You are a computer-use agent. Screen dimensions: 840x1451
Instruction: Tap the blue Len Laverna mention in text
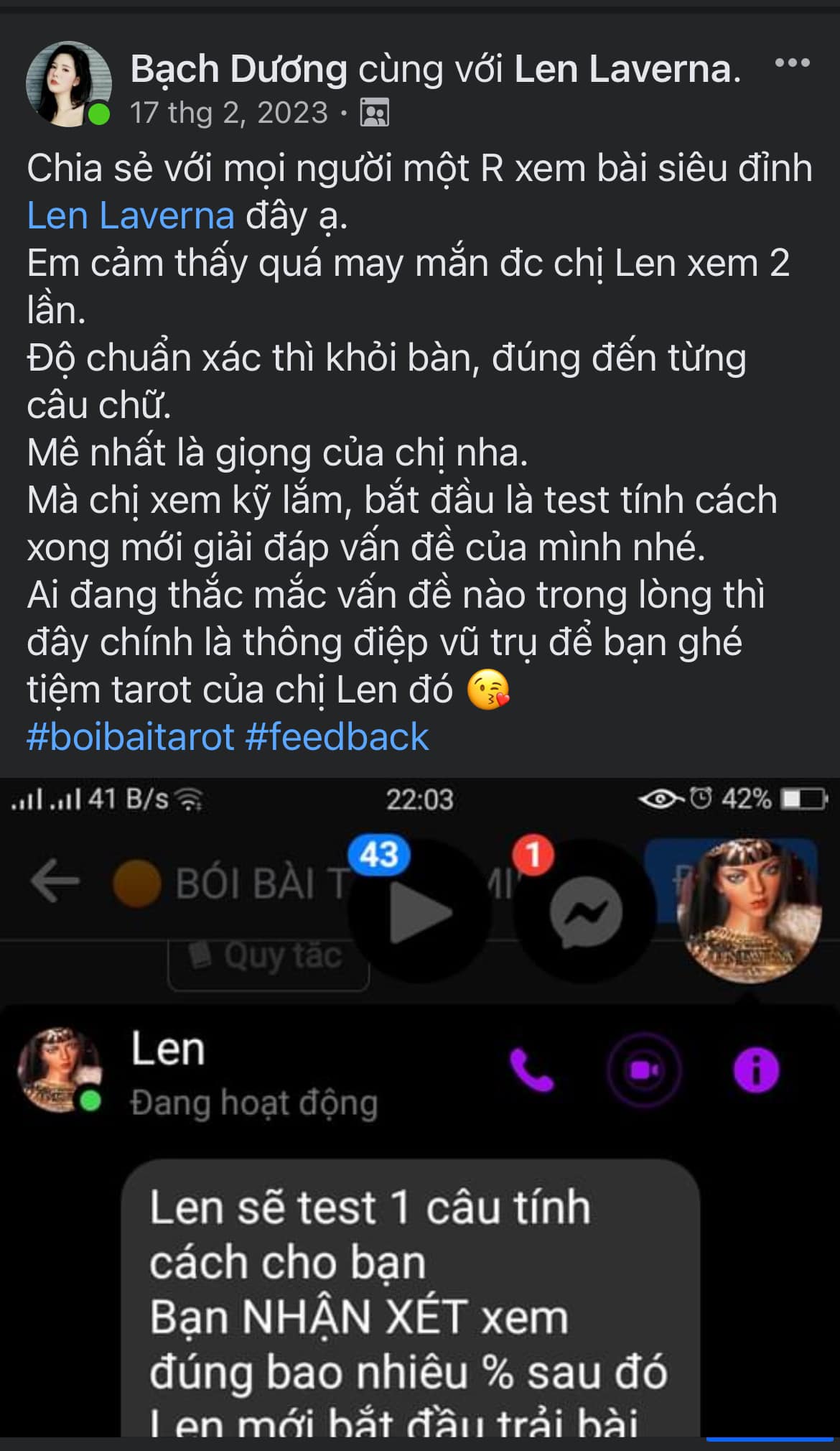[131, 215]
